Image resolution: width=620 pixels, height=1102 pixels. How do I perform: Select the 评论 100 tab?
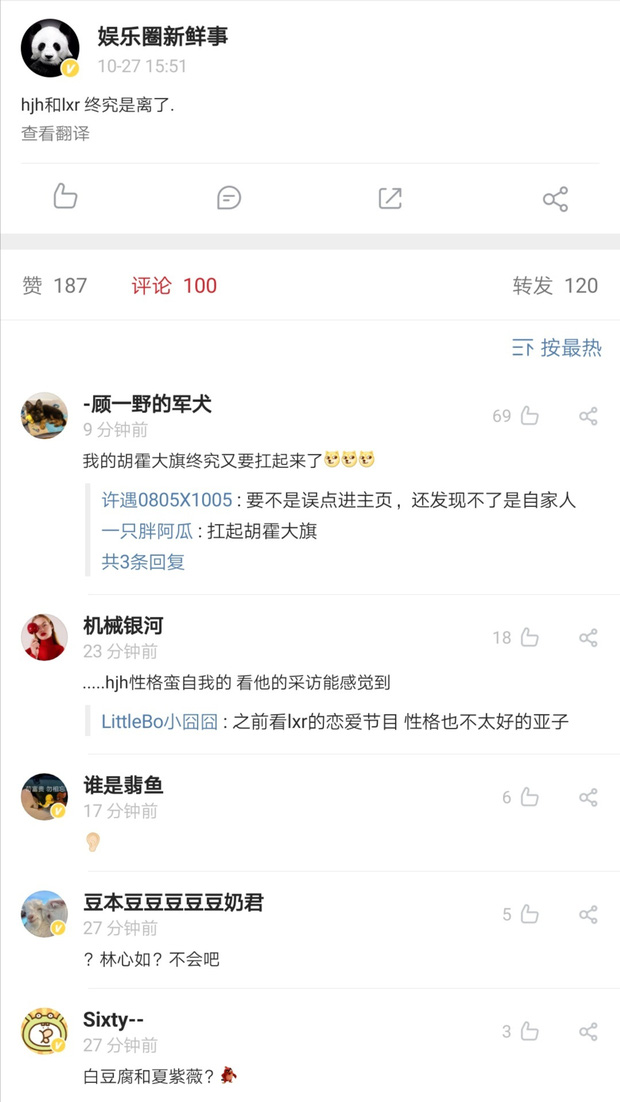click(174, 286)
